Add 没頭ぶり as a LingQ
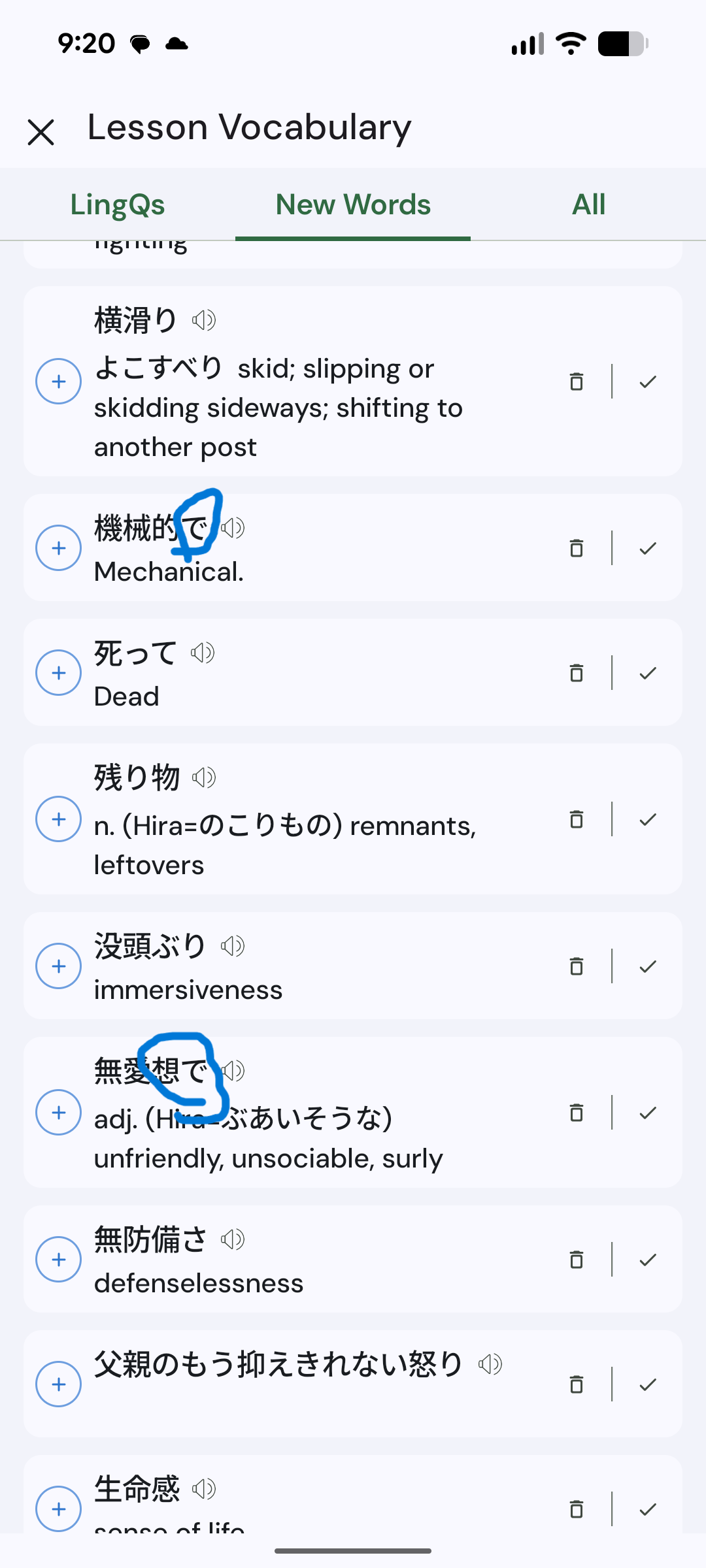Viewport: 706px width, 1568px height. click(x=59, y=966)
